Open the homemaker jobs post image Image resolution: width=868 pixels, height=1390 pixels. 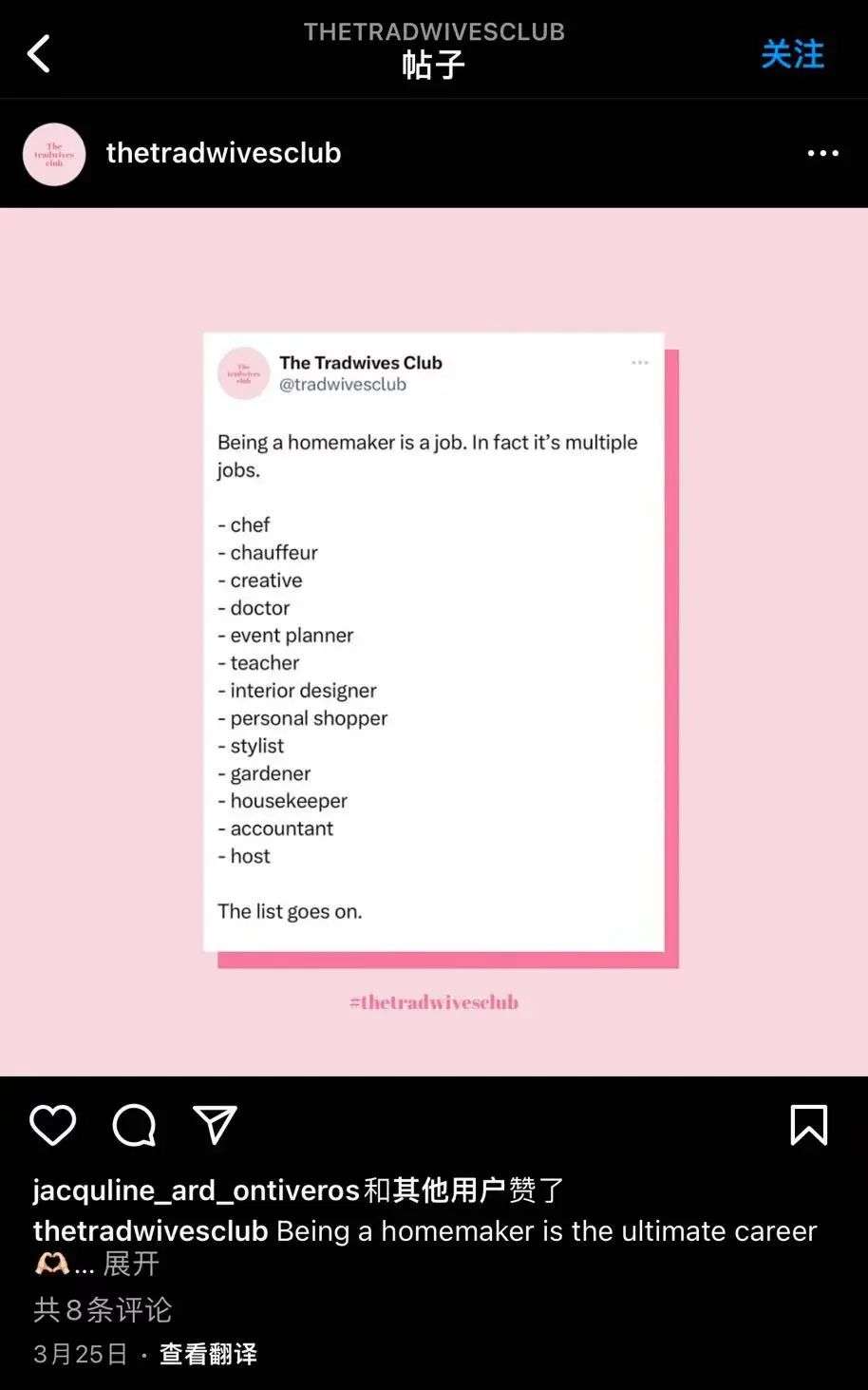coord(434,641)
